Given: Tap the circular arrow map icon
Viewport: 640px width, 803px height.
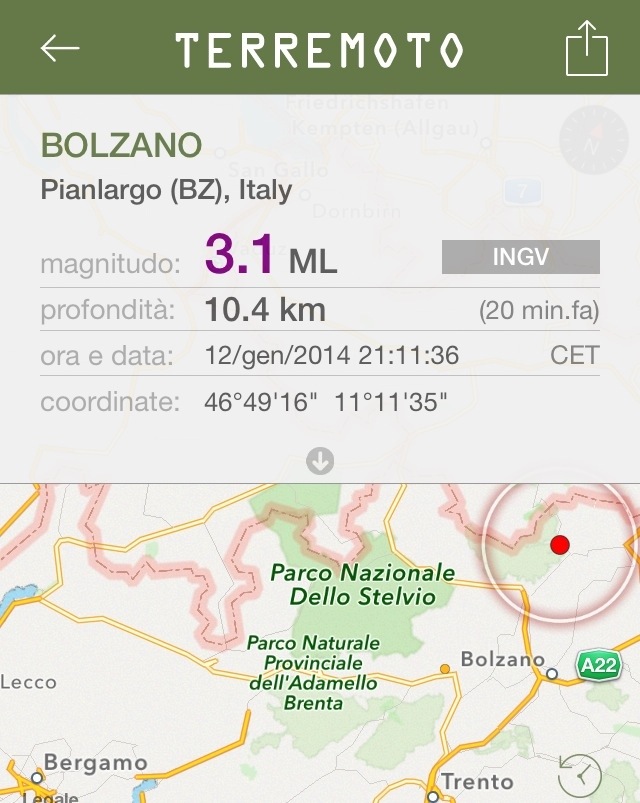Looking at the screenshot, I should (x=579, y=774).
